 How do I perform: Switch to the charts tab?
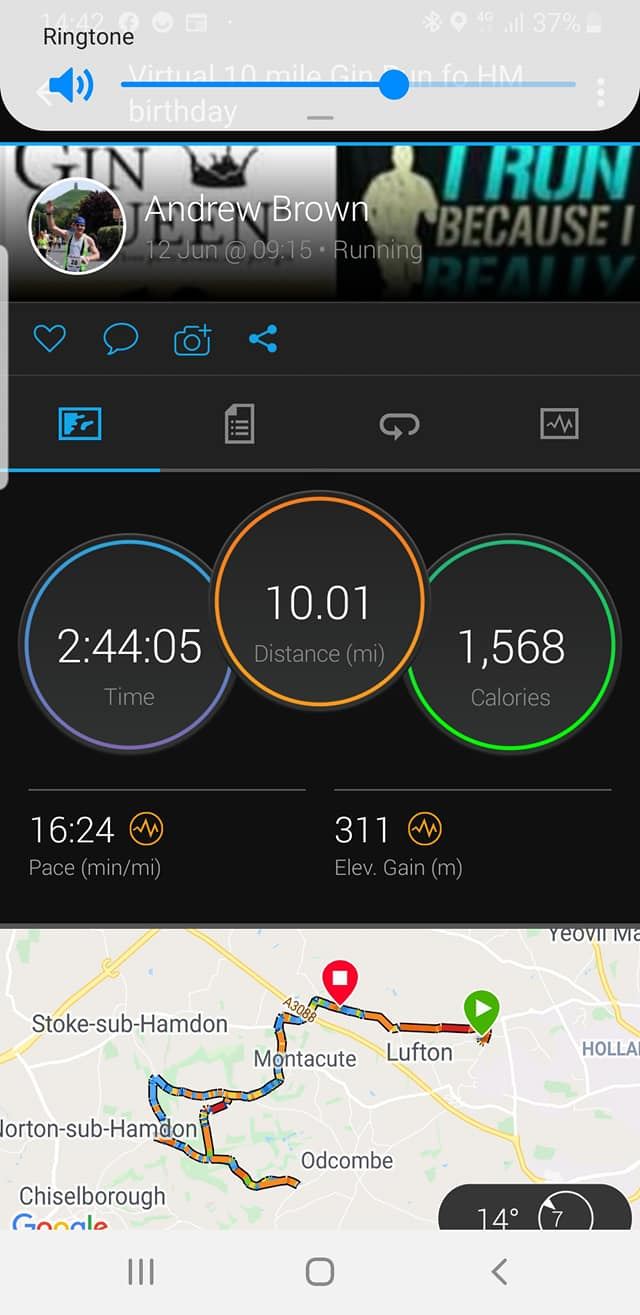(x=559, y=424)
